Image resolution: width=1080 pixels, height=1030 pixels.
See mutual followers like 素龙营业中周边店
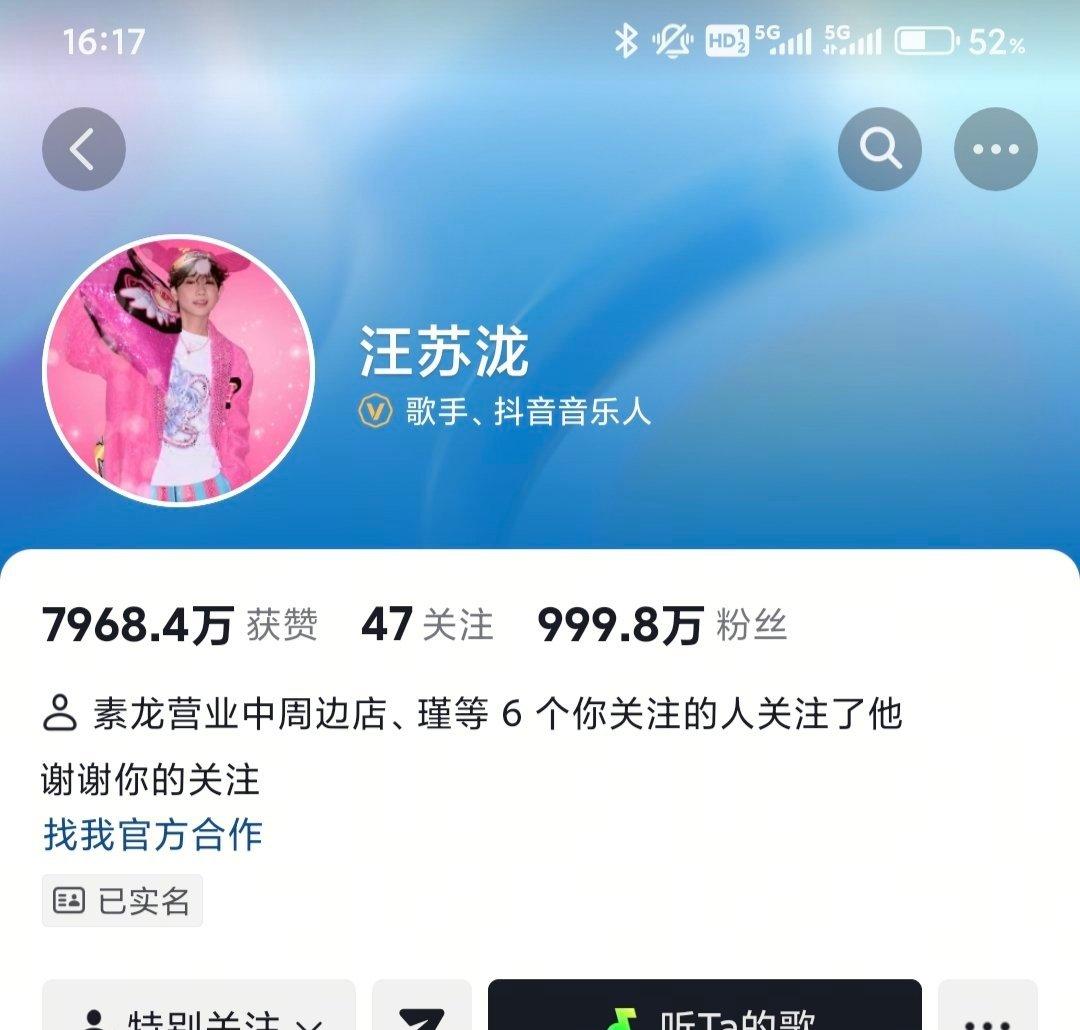472,715
